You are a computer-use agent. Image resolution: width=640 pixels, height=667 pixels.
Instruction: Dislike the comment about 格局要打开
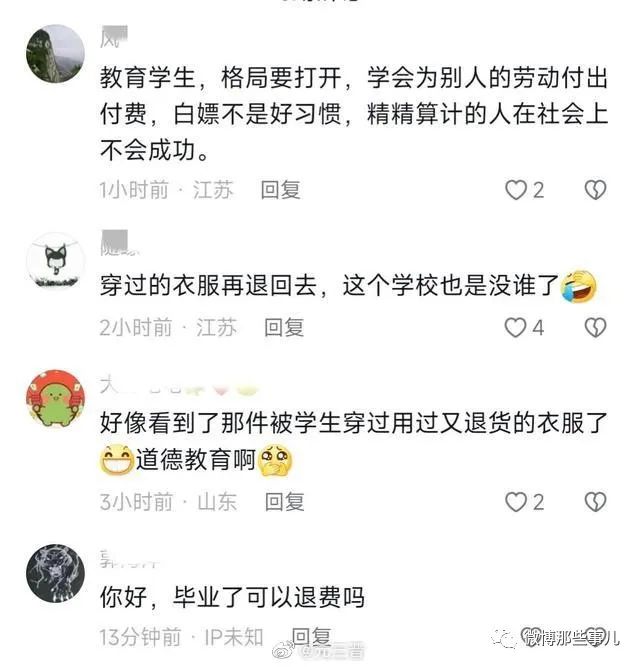(x=595, y=190)
